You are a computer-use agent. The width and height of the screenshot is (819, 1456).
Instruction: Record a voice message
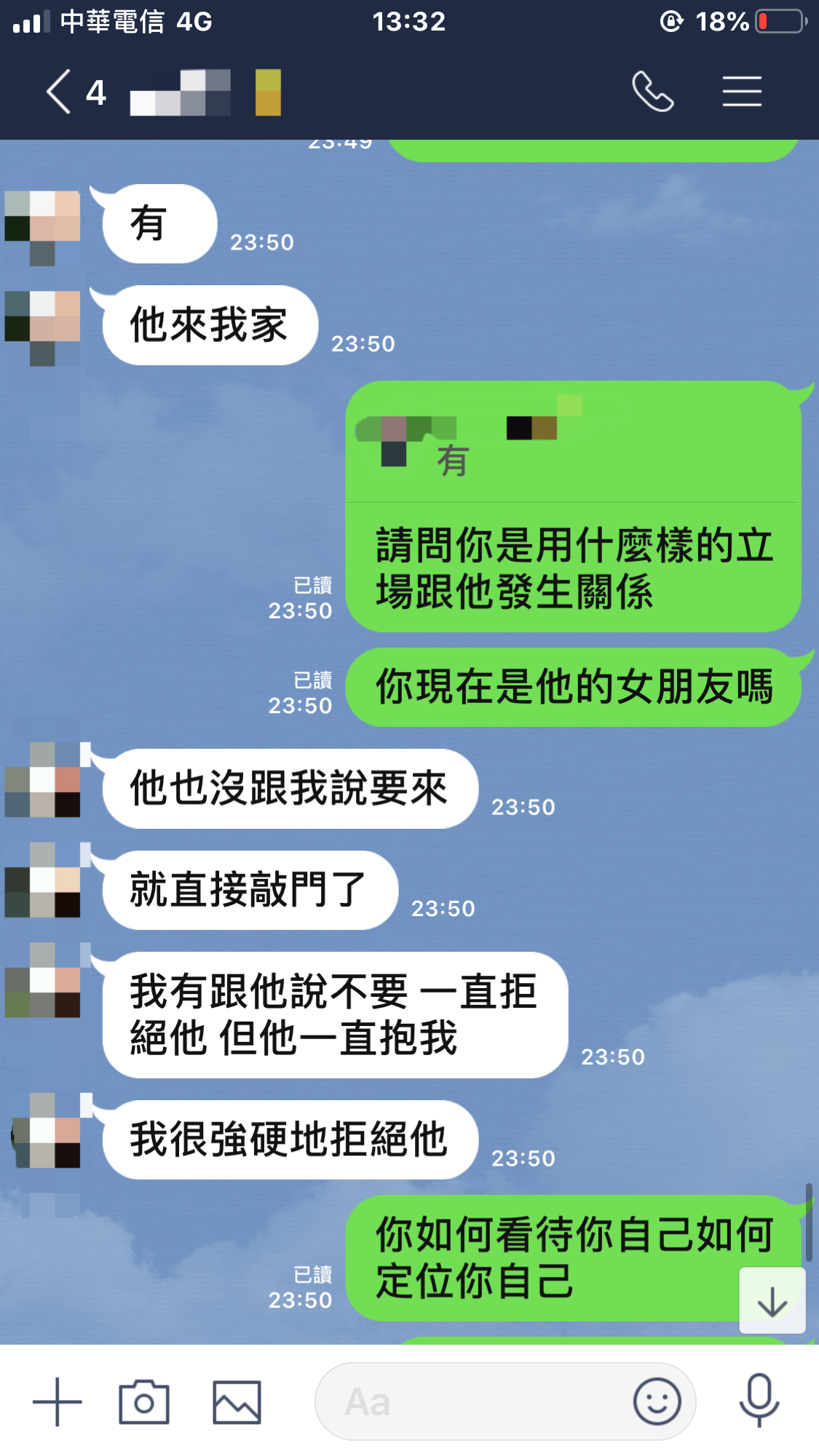tap(759, 1401)
